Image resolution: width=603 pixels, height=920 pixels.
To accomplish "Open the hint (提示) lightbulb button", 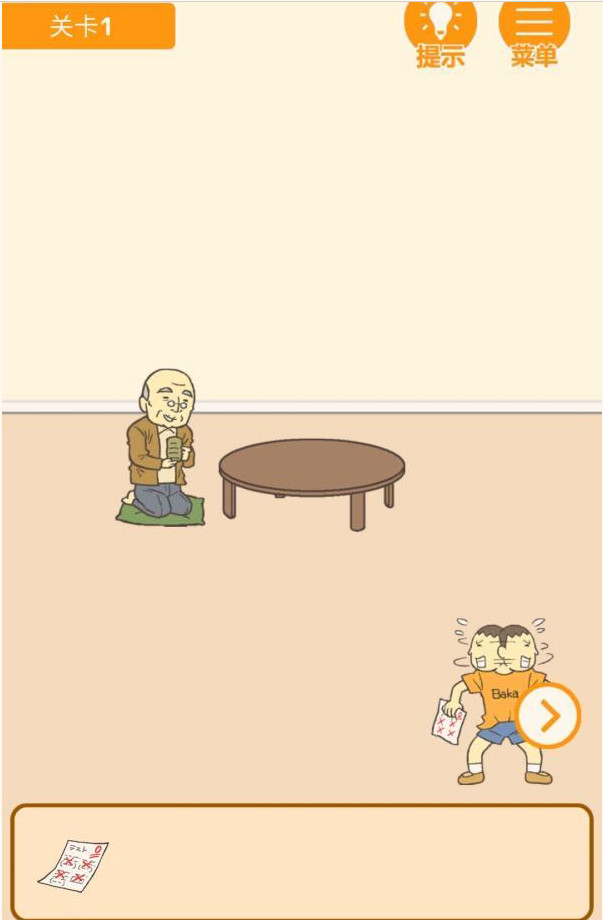I will click(x=440, y=28).
